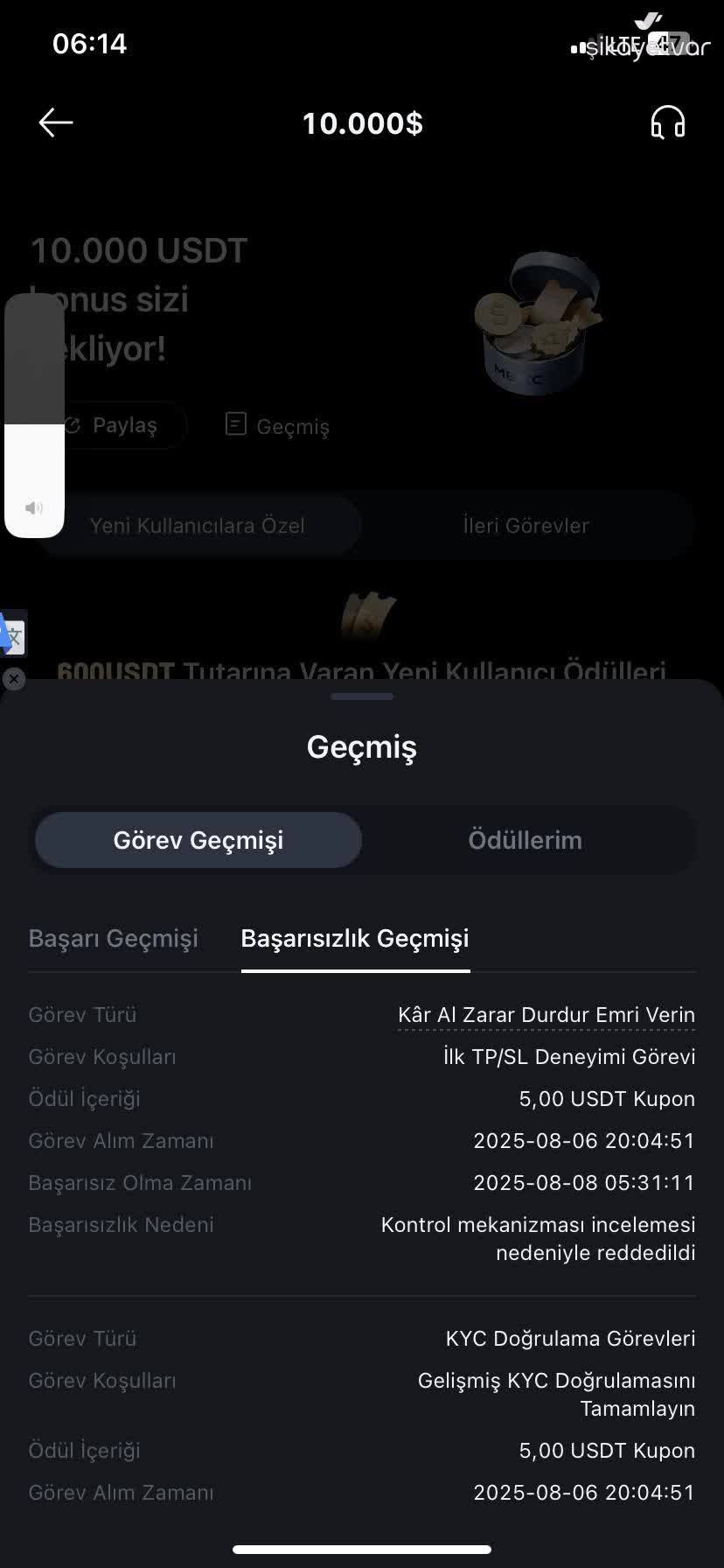Select the Başarısızlık Geçmişi tab

coord(355,939)
